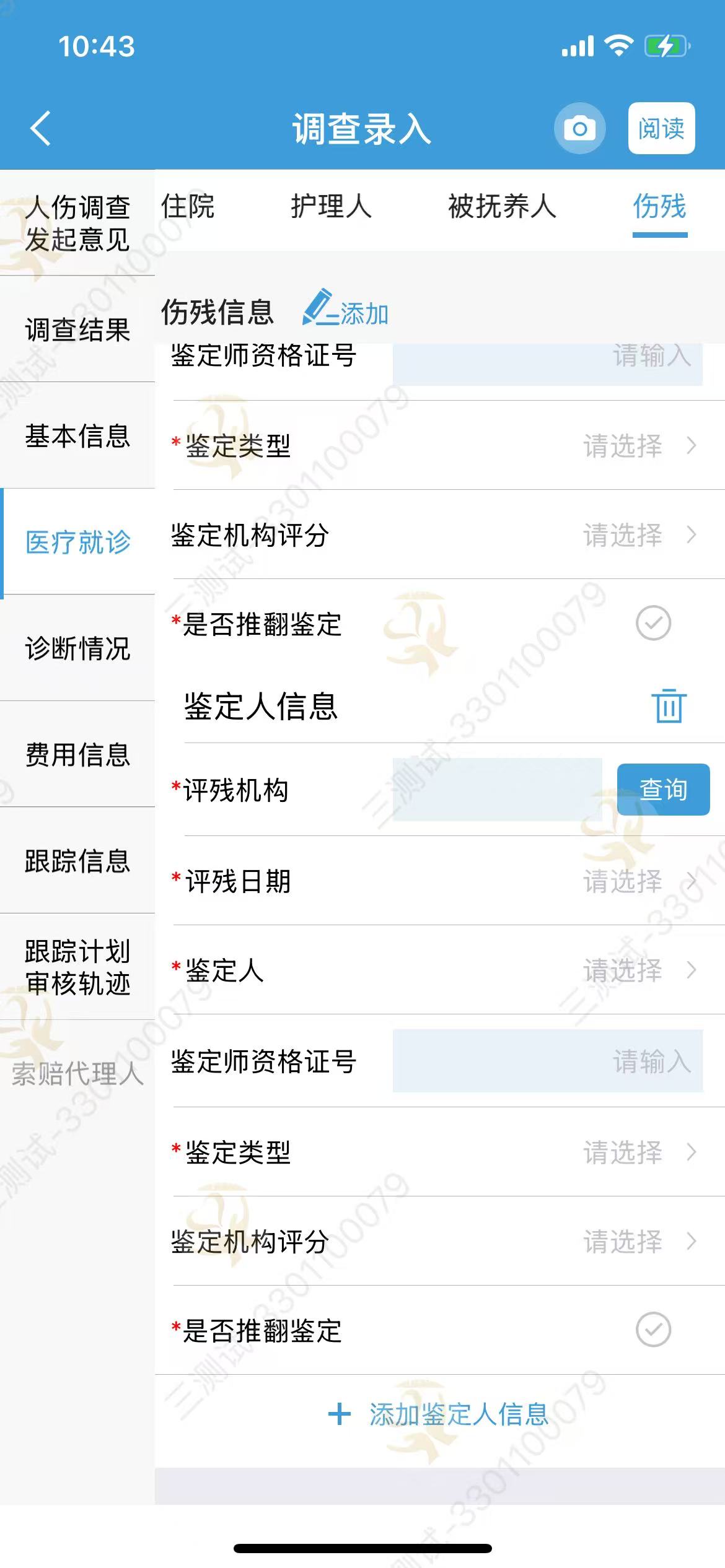Tap 添加鉴定人信息 at the bottom
The height and width of the screenshot is (1568, 725).
tap(439, 1414)
